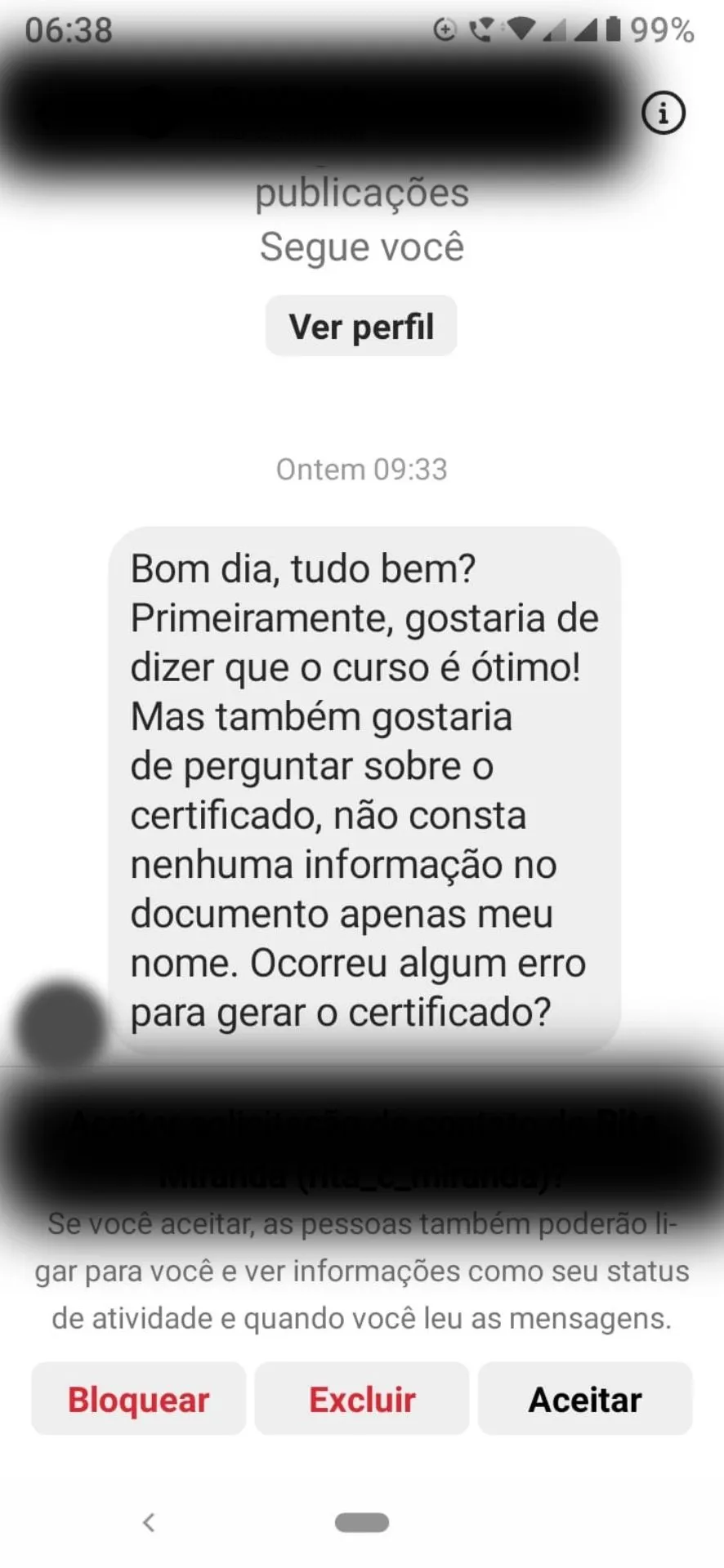Screen dimensions: 724x1568
Task: Tap the Ver perfil button
Action: pyautogui.click(x=361, y=327)
